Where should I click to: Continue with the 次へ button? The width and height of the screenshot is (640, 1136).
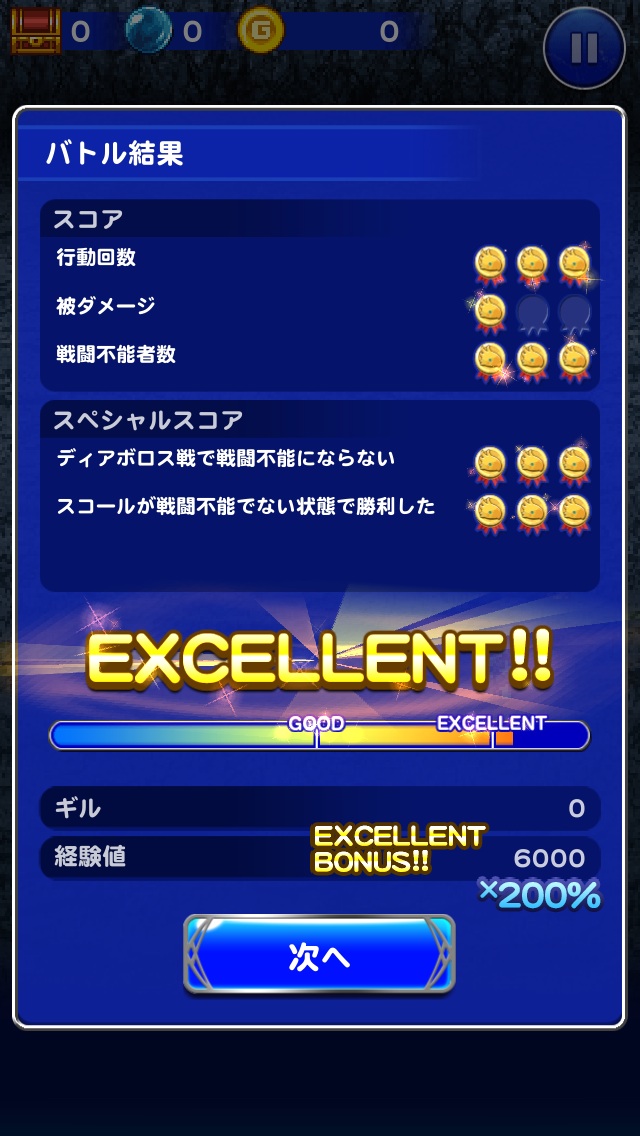tap(319, 955)
